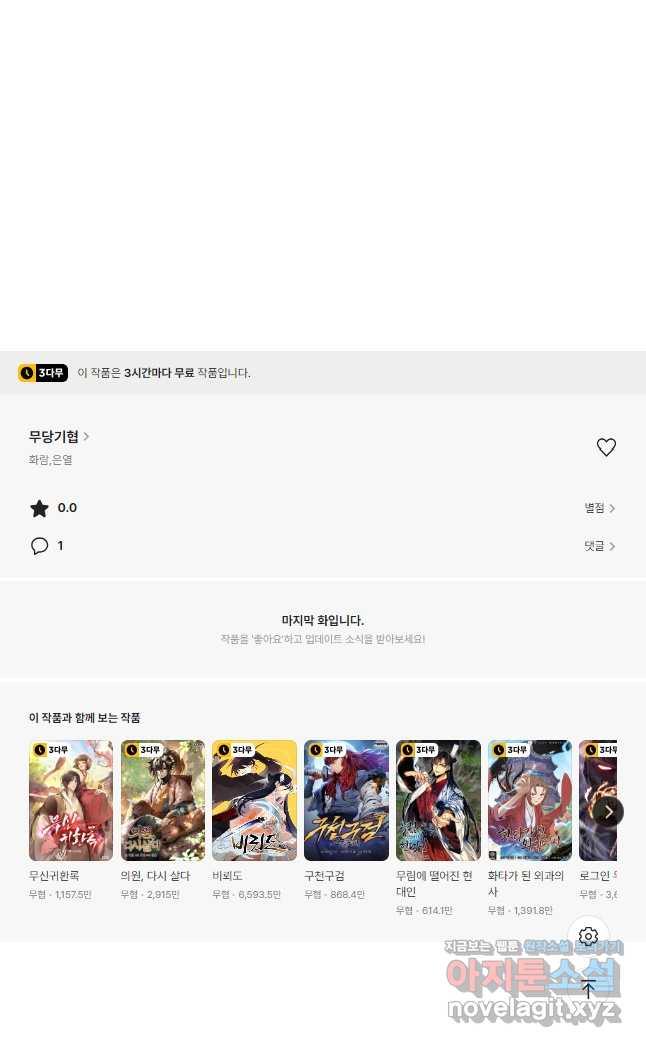Open 화타가 된 외과의사 webtoon
The width and height of the screenshot is (646, 1047).
530,801
